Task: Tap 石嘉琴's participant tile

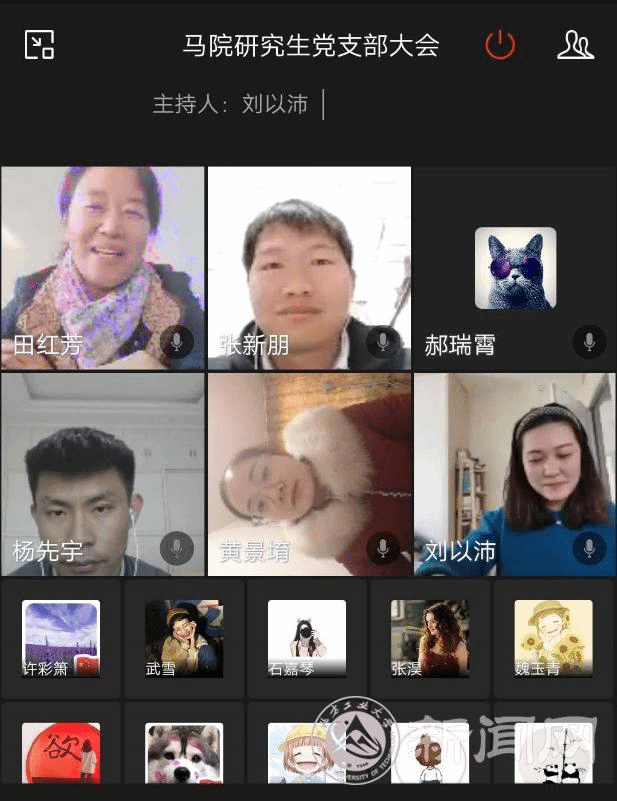Action: click(307, 639)
